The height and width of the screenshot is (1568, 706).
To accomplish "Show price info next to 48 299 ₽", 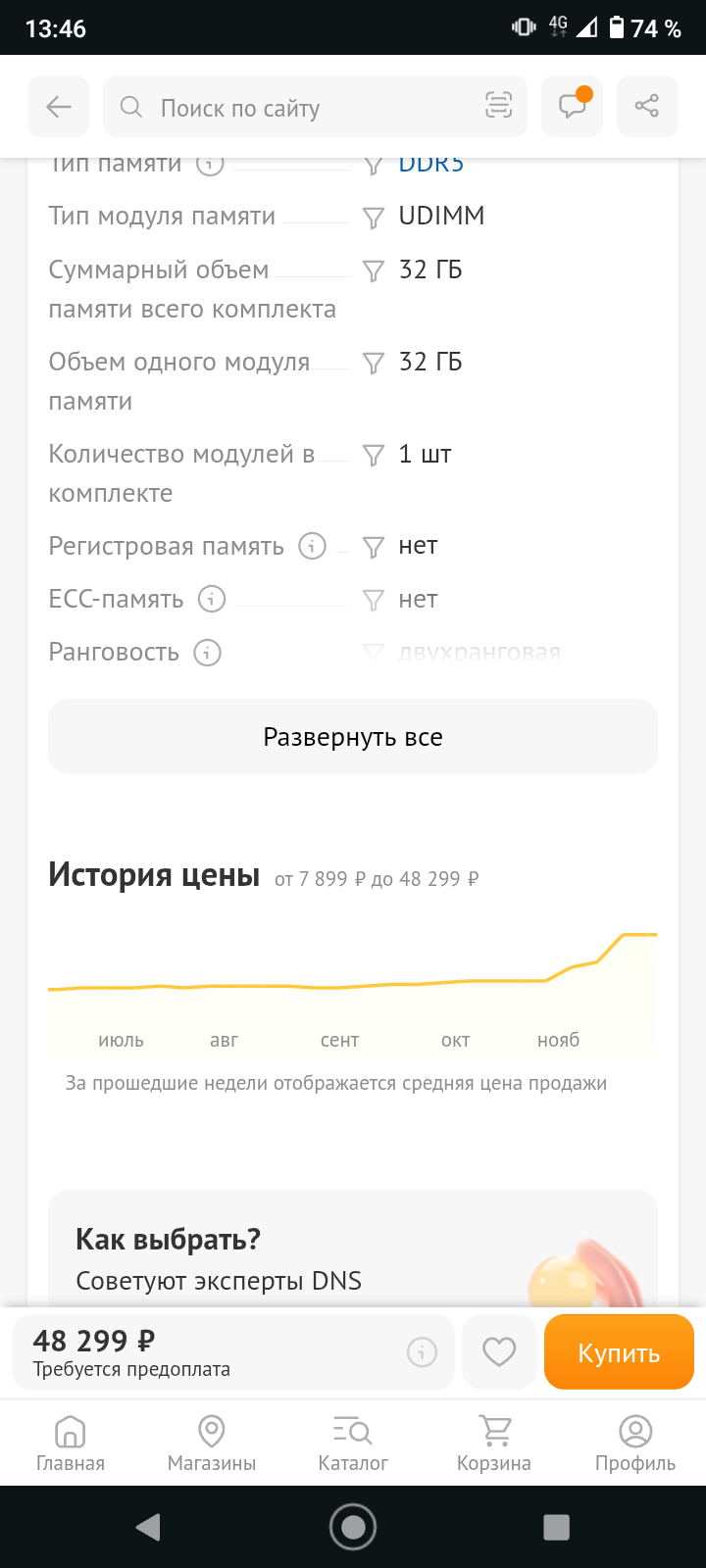I will [x=422, y=1352].
